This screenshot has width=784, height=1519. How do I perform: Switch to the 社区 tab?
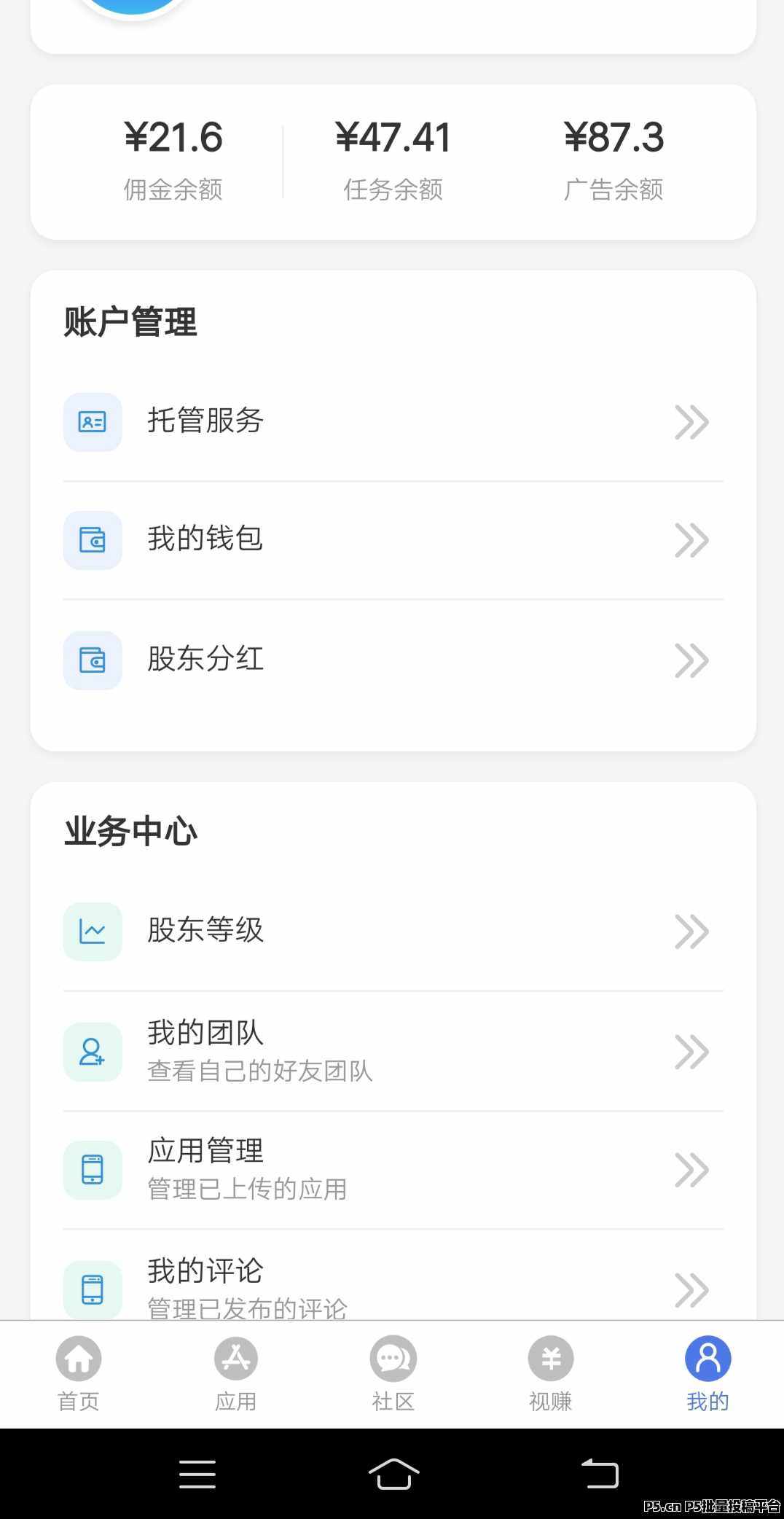point(393,1374)
